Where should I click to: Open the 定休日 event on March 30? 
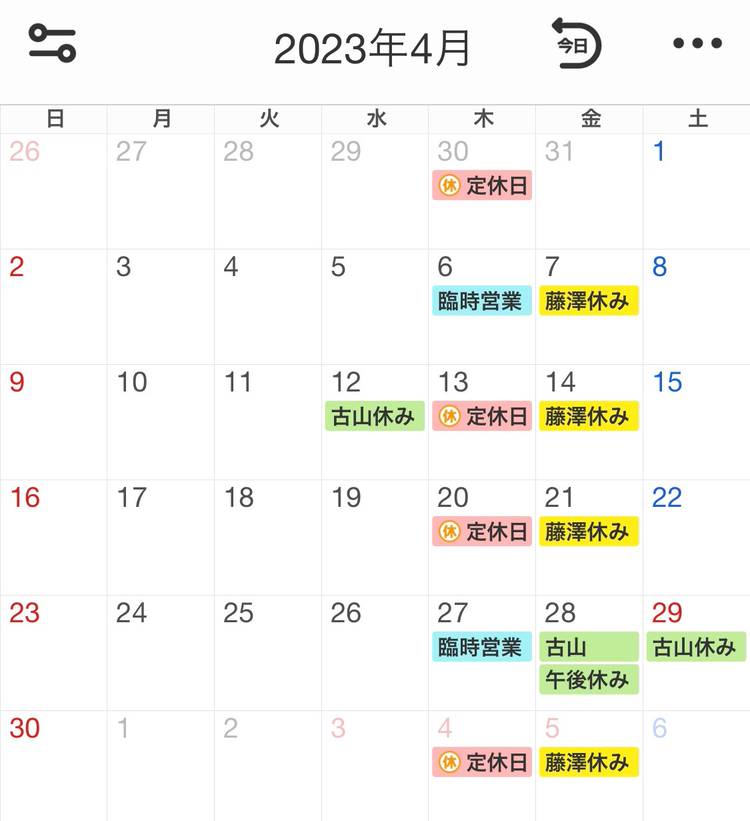click(481, 185)
